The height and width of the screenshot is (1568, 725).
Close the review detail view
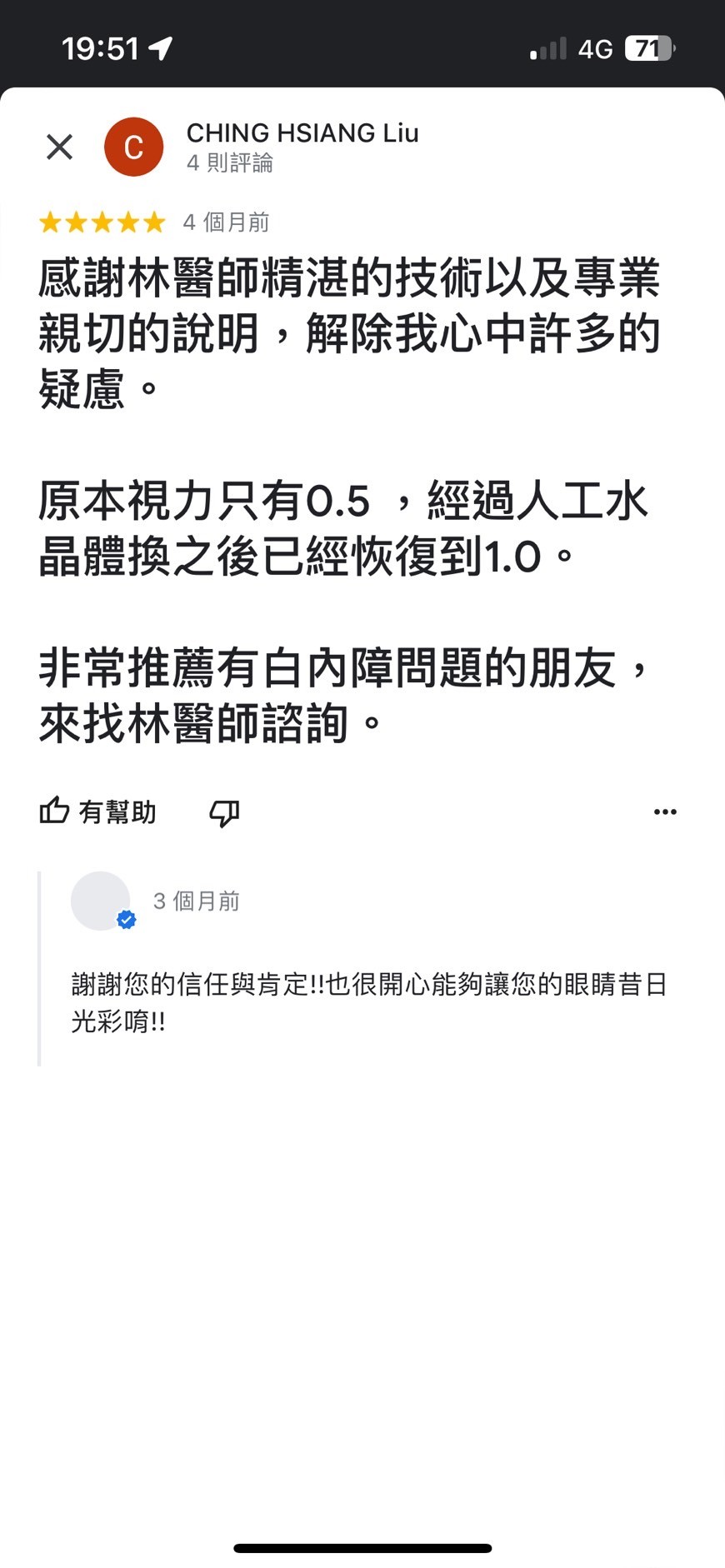pos(59,147)
